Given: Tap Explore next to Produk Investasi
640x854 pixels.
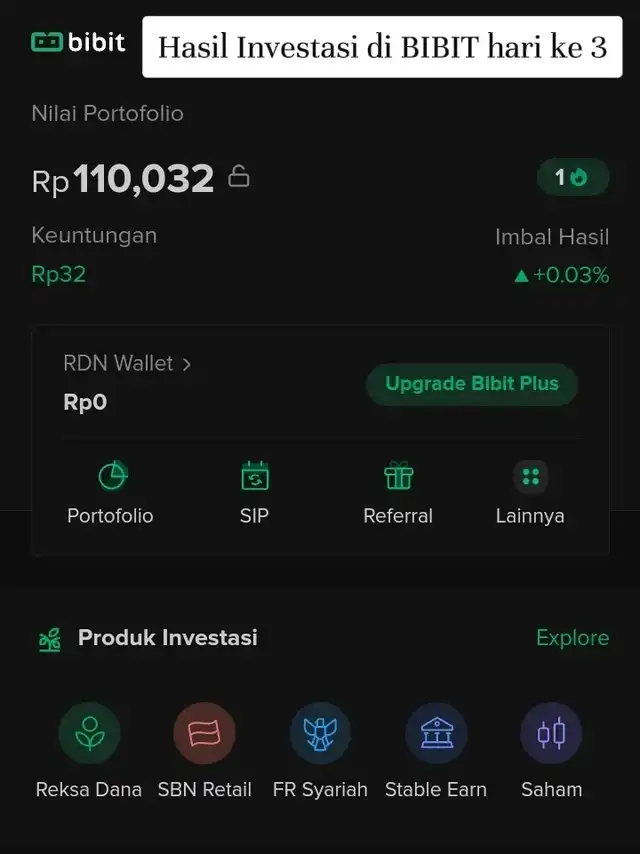Looking at the screenshot, I should pyautogui.click(x=572, y=638).
